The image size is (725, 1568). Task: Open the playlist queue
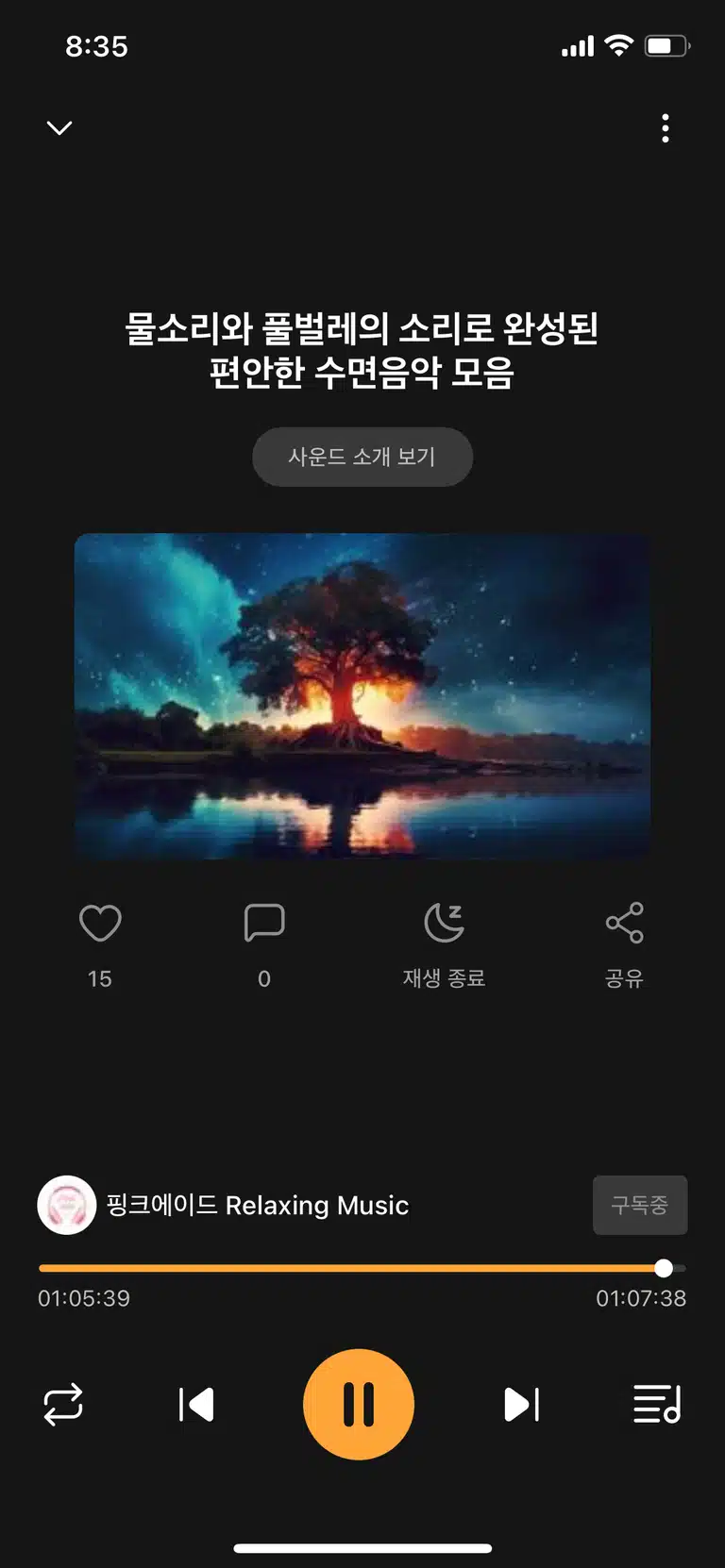[657, 1404]
